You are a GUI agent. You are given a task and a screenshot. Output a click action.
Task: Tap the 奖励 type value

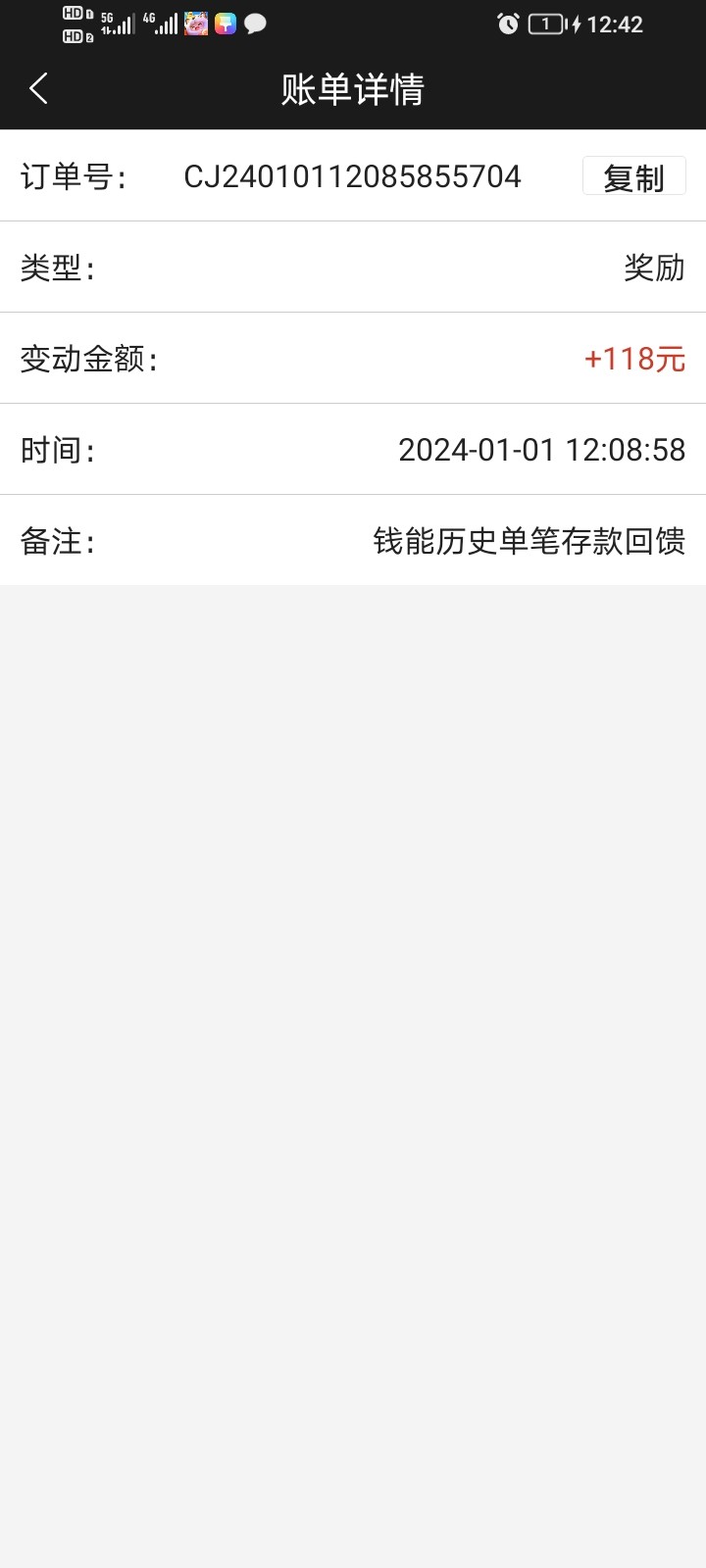point(655,268)
